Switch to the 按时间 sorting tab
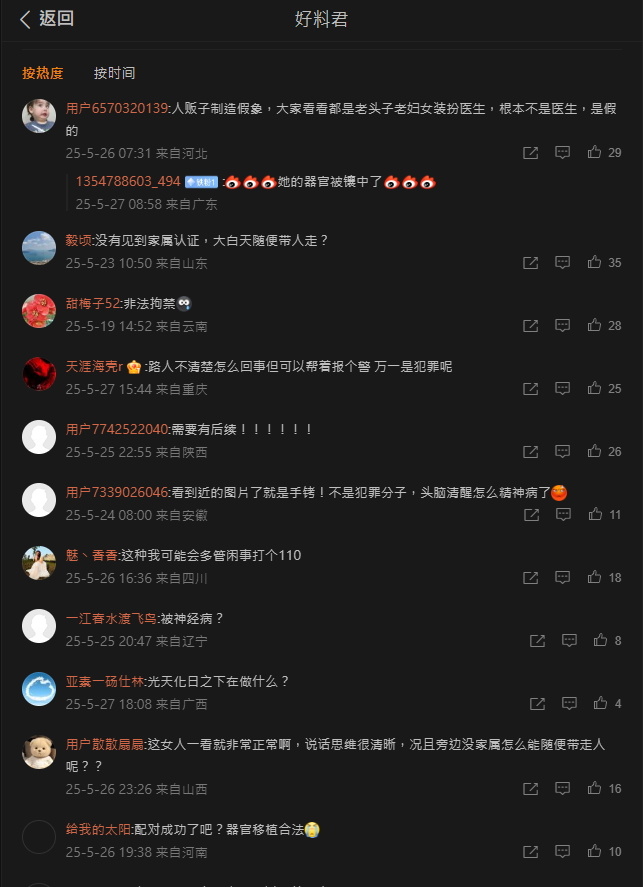This screenshot has height=887, width=643. [114, 73]
